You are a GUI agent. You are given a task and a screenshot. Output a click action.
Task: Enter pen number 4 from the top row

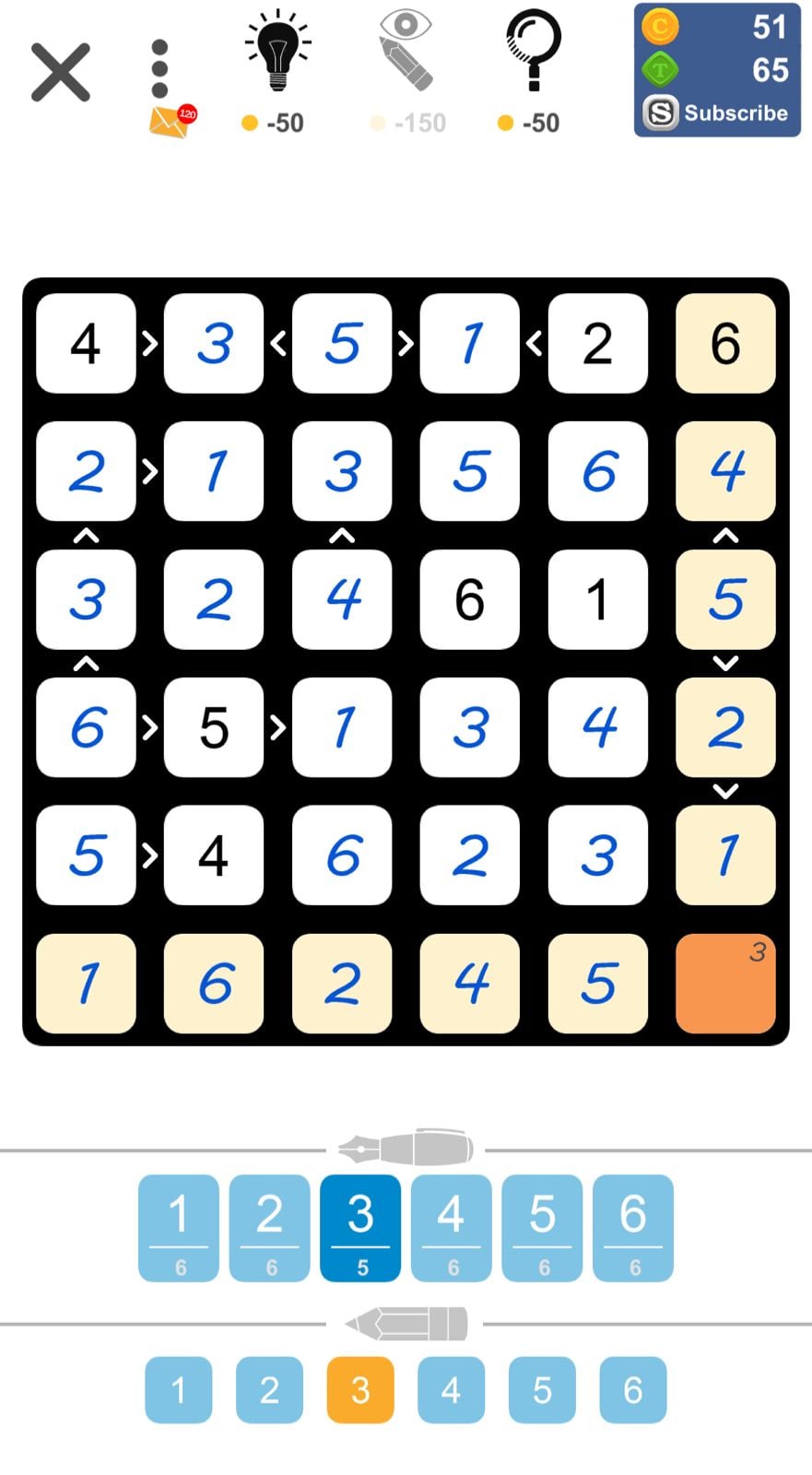coord(452,1228)
